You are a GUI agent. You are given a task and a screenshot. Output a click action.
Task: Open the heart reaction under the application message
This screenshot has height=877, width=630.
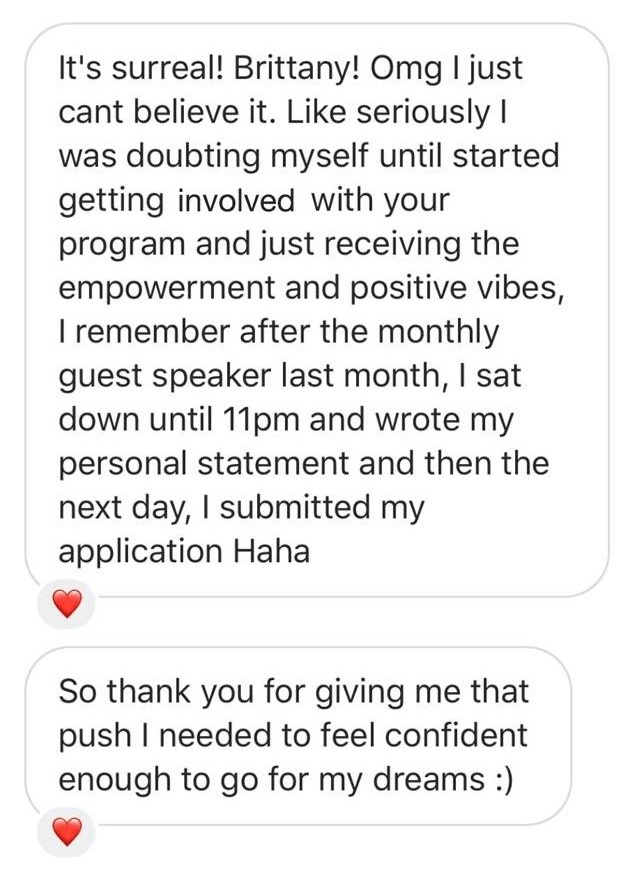[x=67, y=604]
